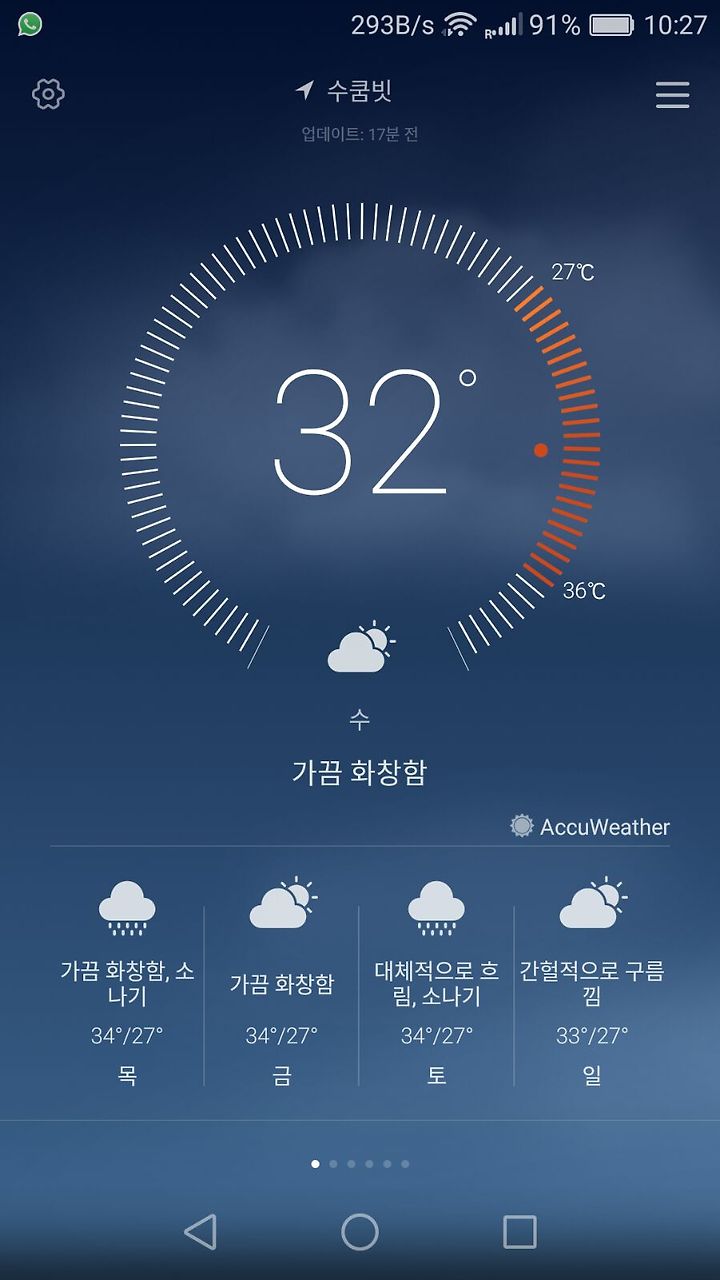
Task: Tap the page indicator dots
Action: (x=360, y=1164)
